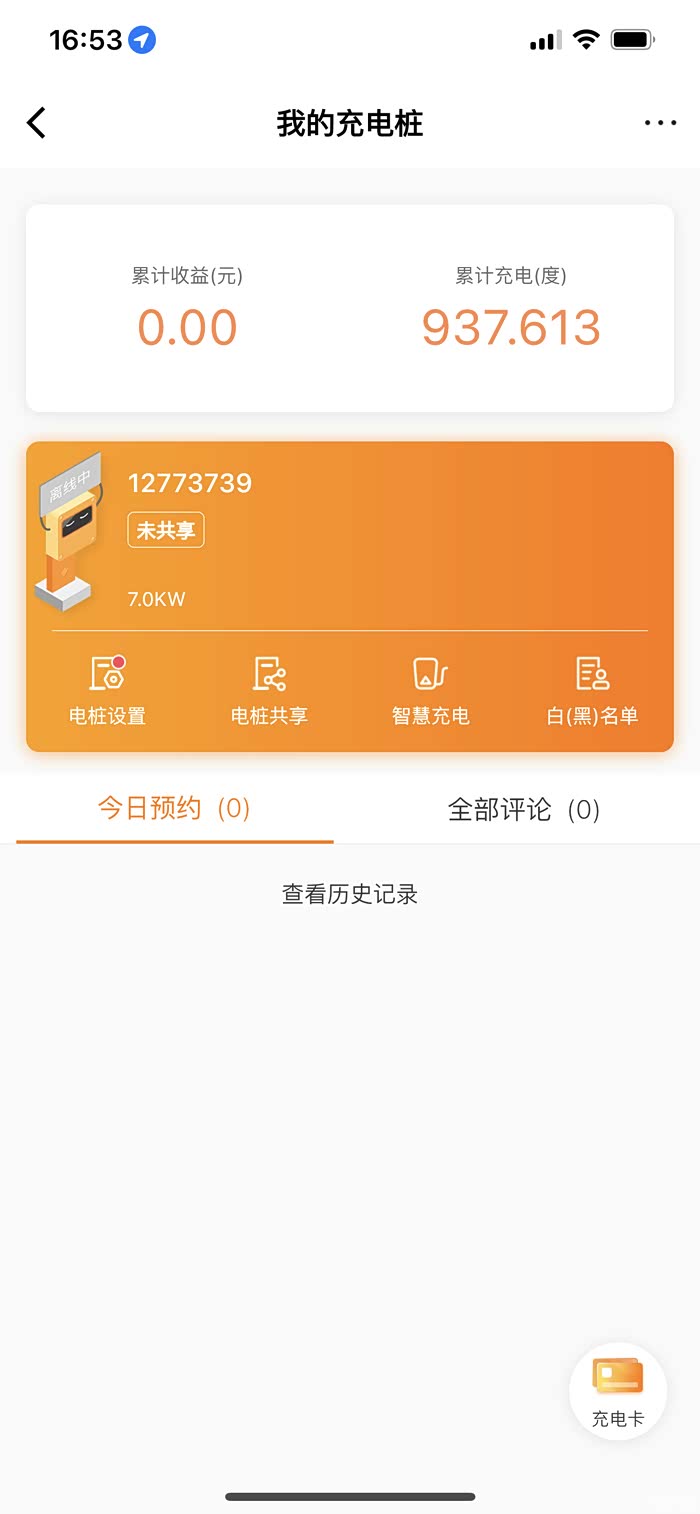
Task: Open the three-dot overflow menu
Action: coord(660,123)
